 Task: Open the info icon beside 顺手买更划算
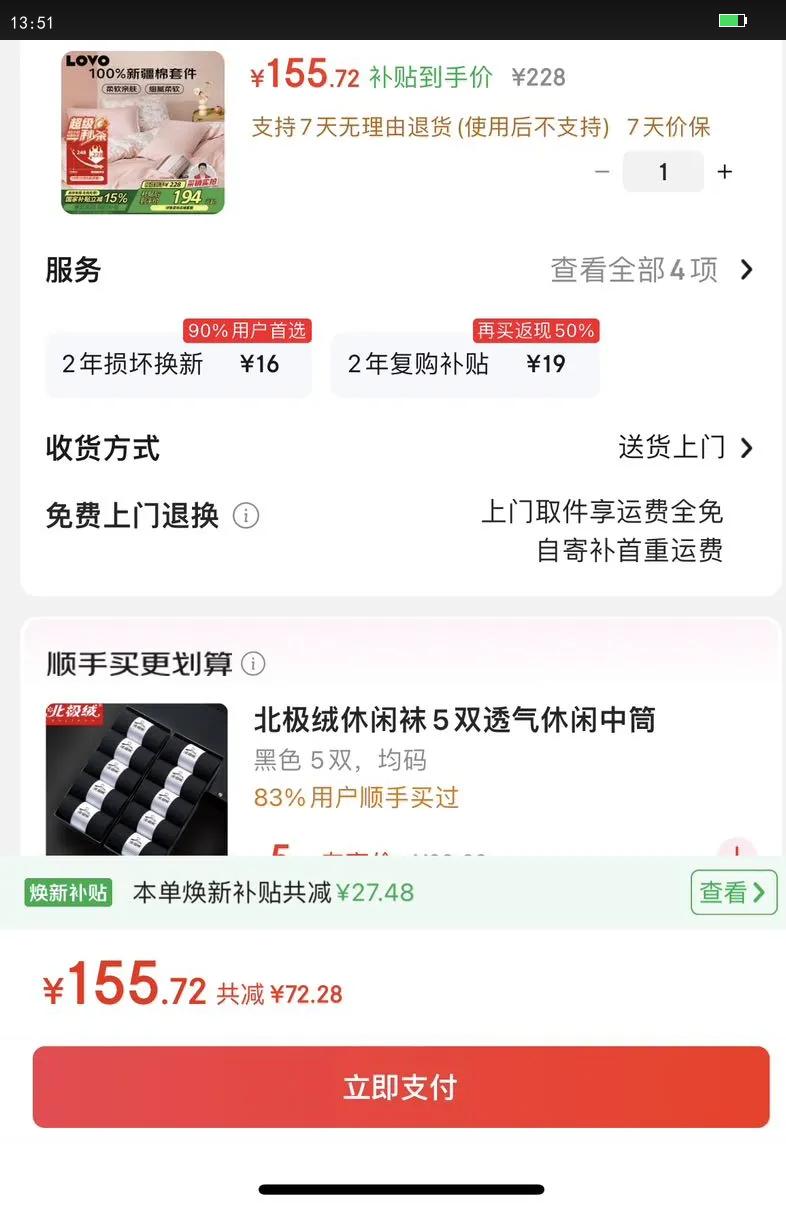pos(254,664)
